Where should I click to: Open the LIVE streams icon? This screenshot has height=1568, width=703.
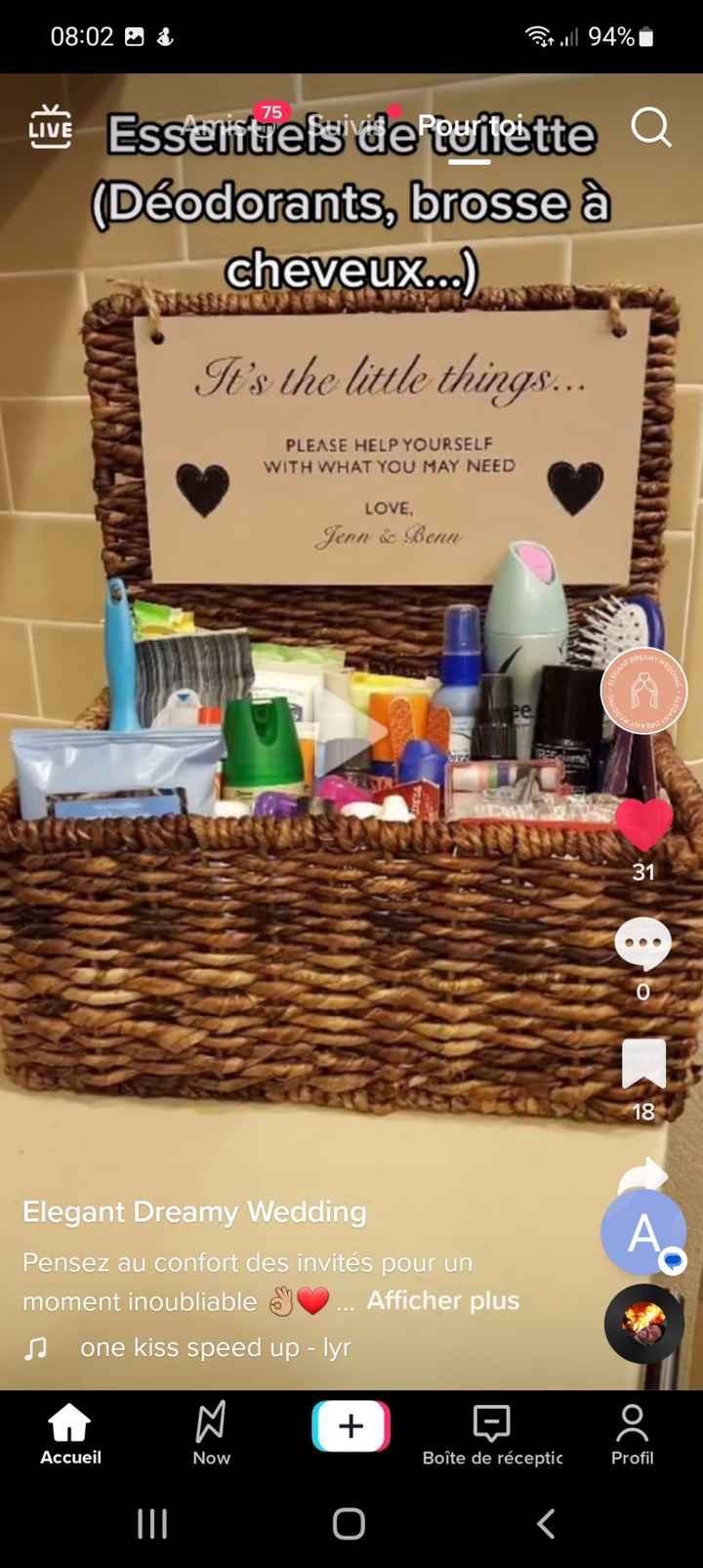point(50,127)
